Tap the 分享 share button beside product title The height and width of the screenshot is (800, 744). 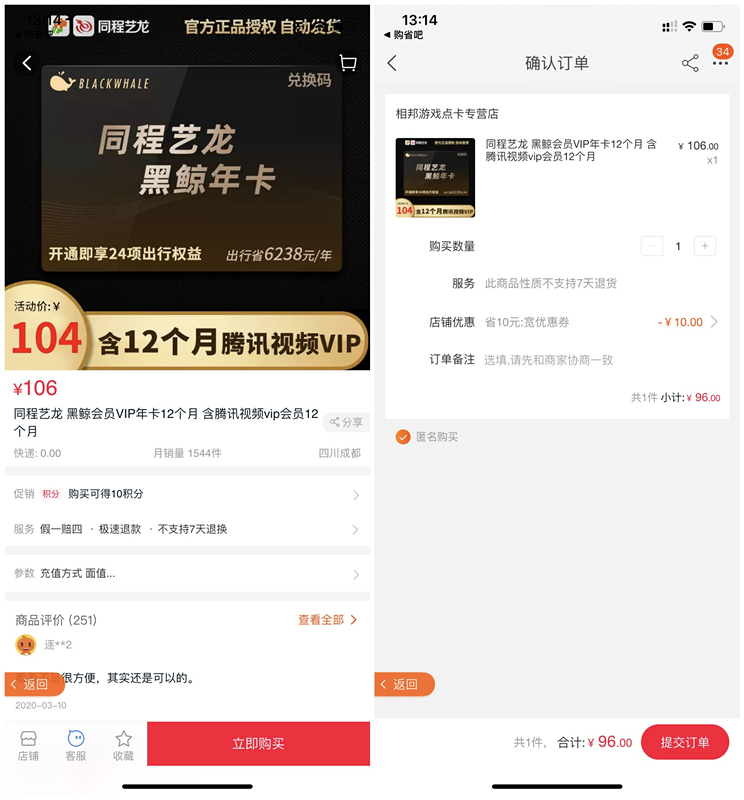[346, 422]
